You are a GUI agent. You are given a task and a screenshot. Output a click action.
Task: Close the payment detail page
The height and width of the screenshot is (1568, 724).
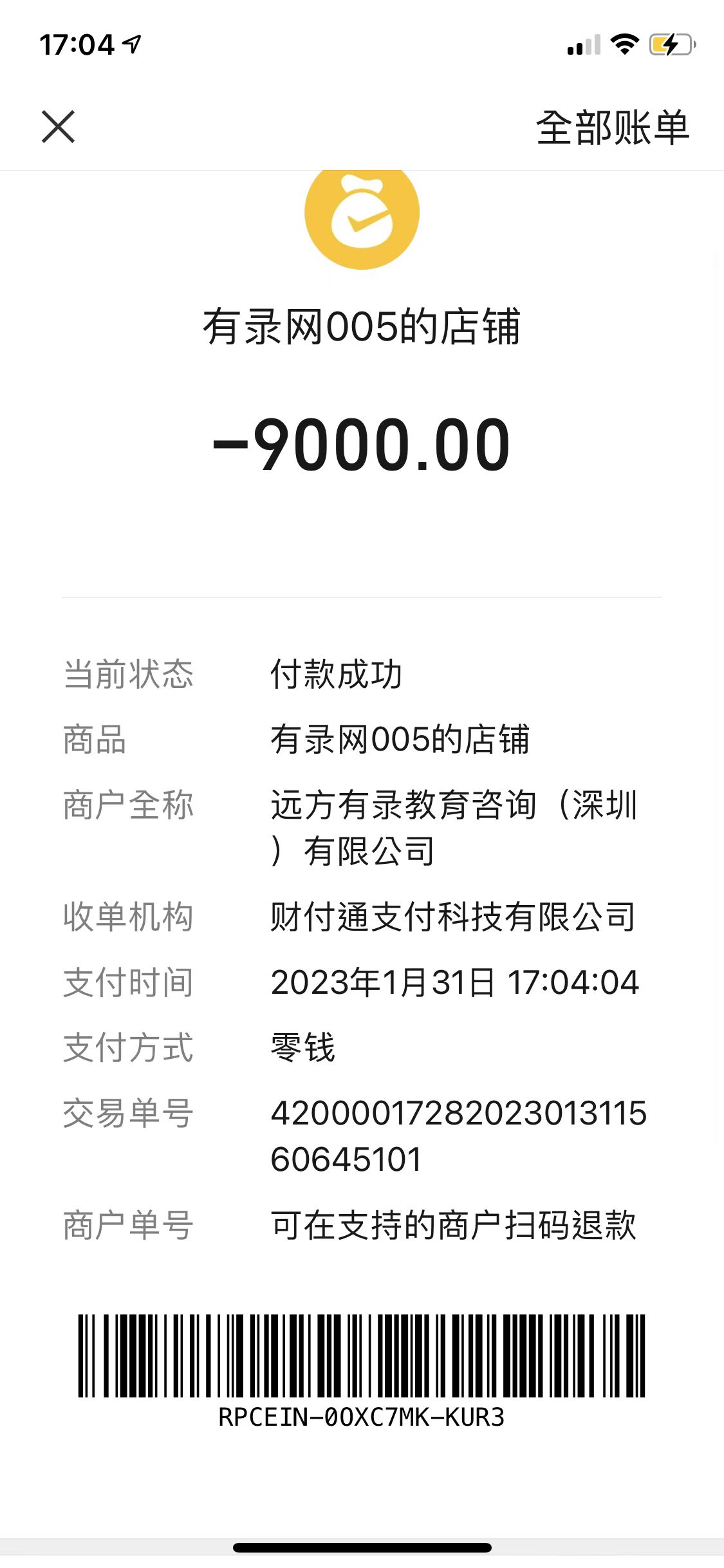pos(58,126)
